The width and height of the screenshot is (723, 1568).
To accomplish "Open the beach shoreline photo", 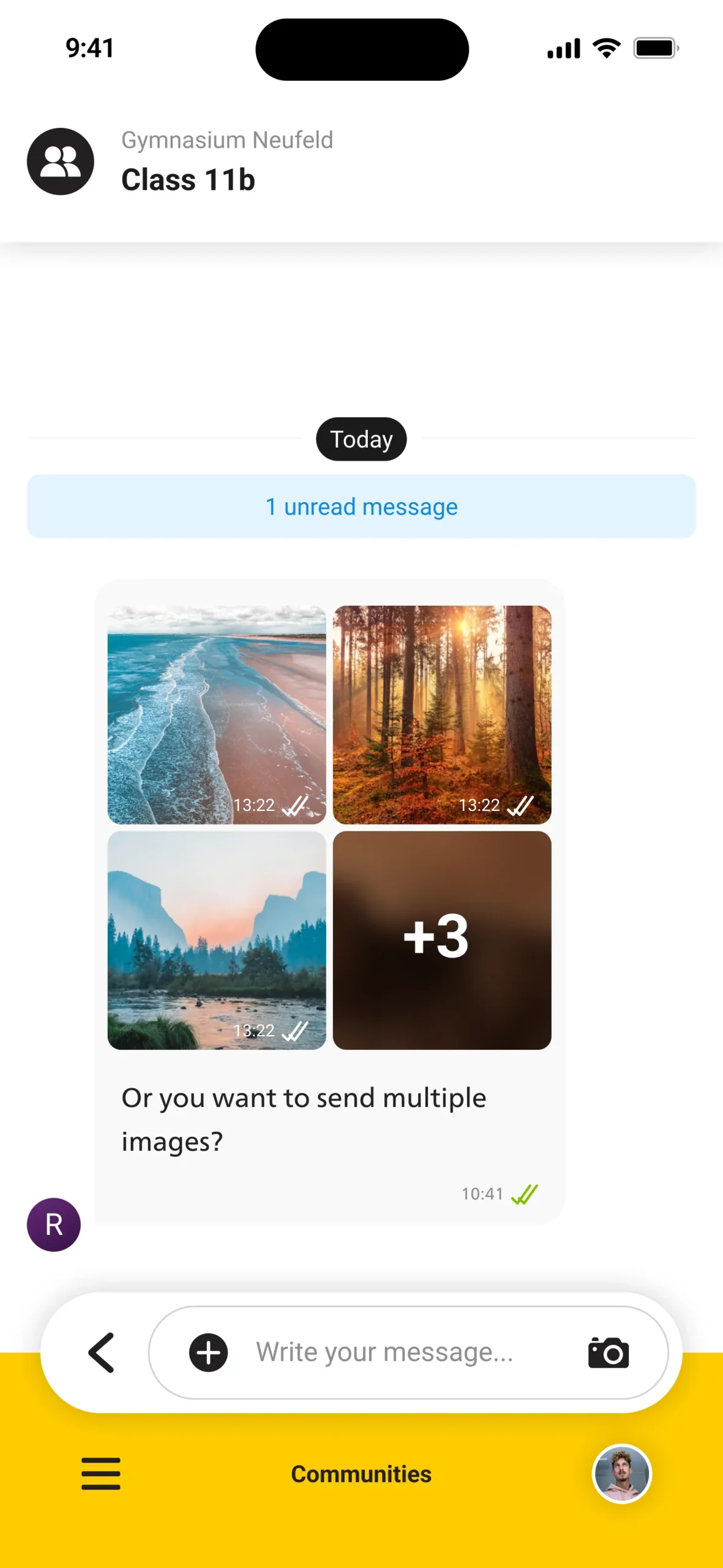I will click(x=217, y=714).
